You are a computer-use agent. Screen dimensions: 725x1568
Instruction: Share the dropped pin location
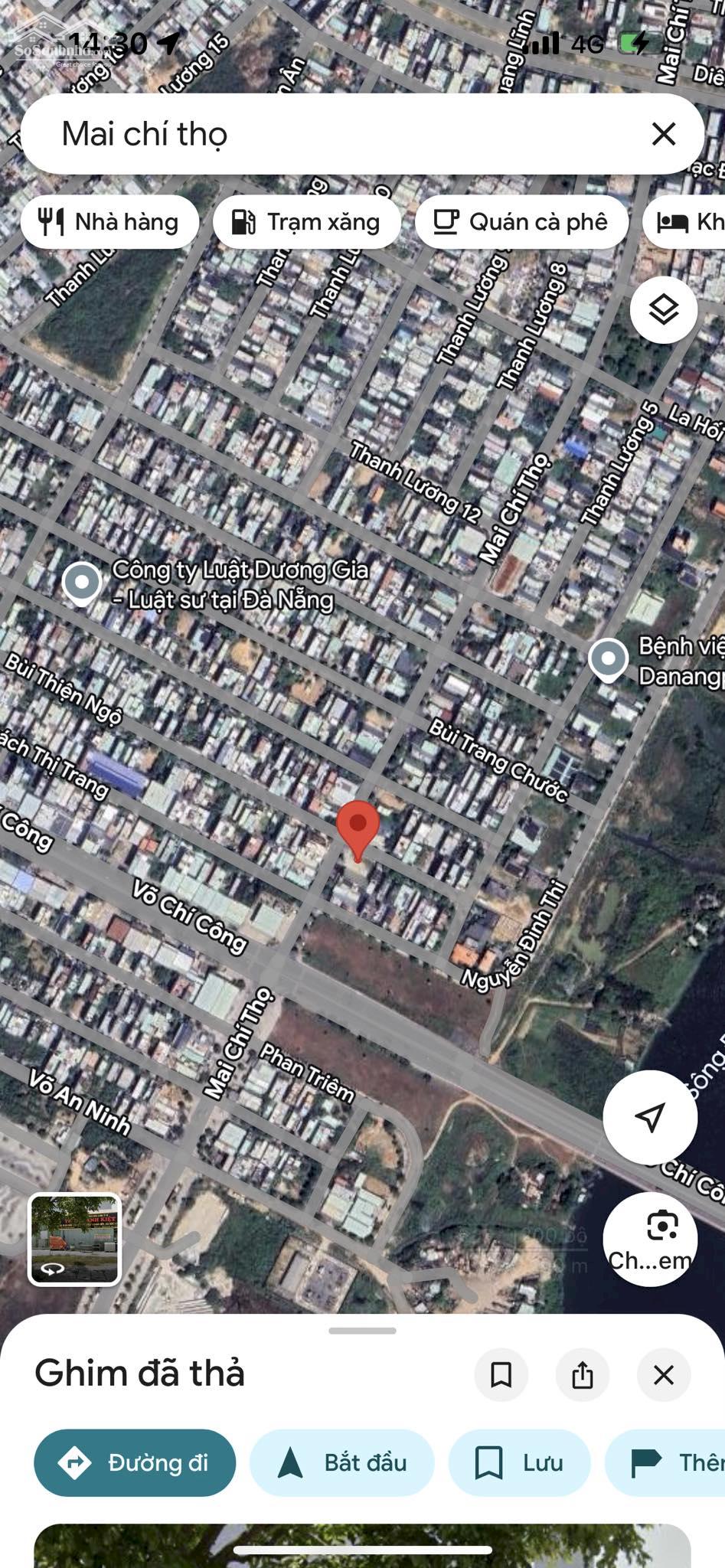point(582,1375)
